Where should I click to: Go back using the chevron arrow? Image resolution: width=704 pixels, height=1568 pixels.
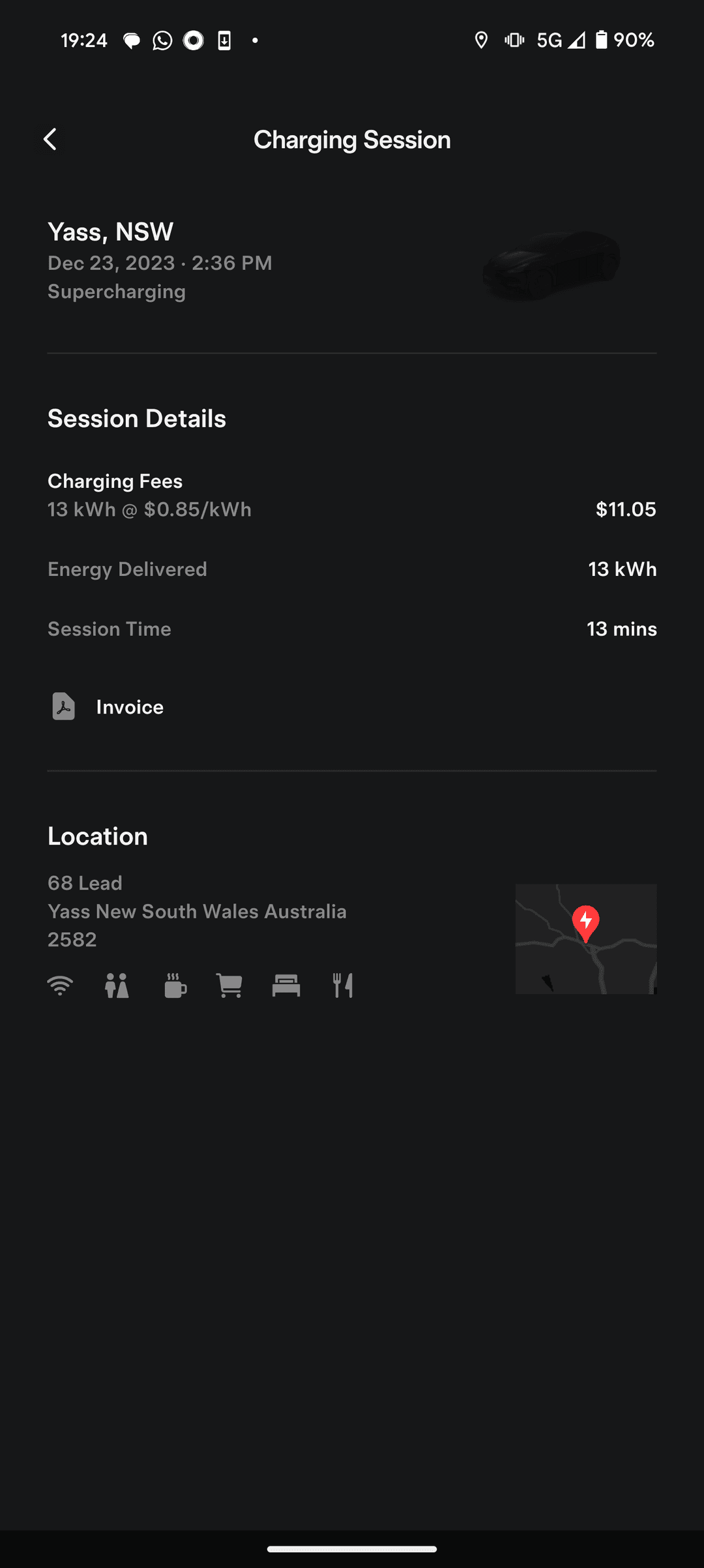pos(51,139)
